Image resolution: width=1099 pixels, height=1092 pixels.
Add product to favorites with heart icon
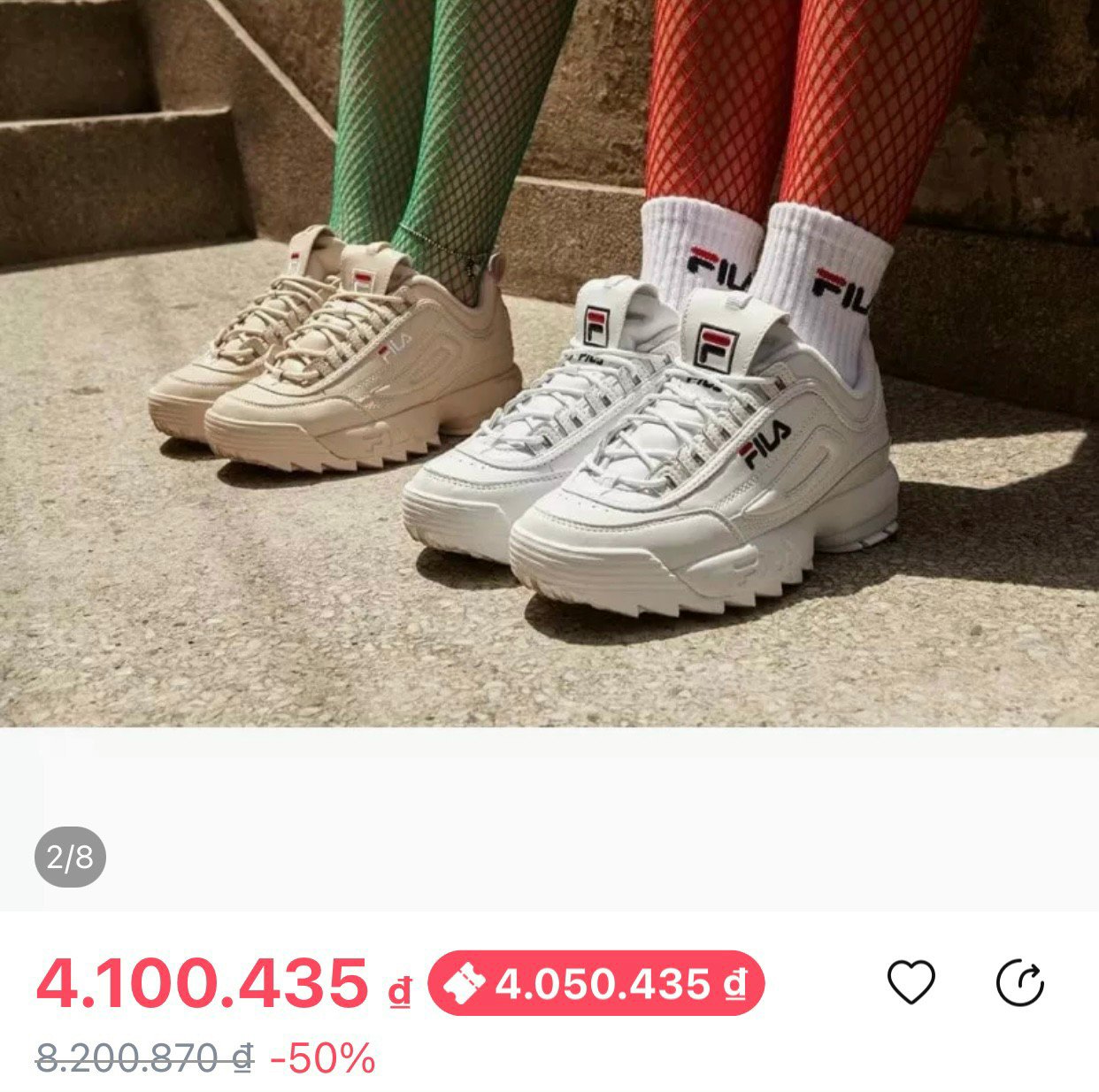911,982
